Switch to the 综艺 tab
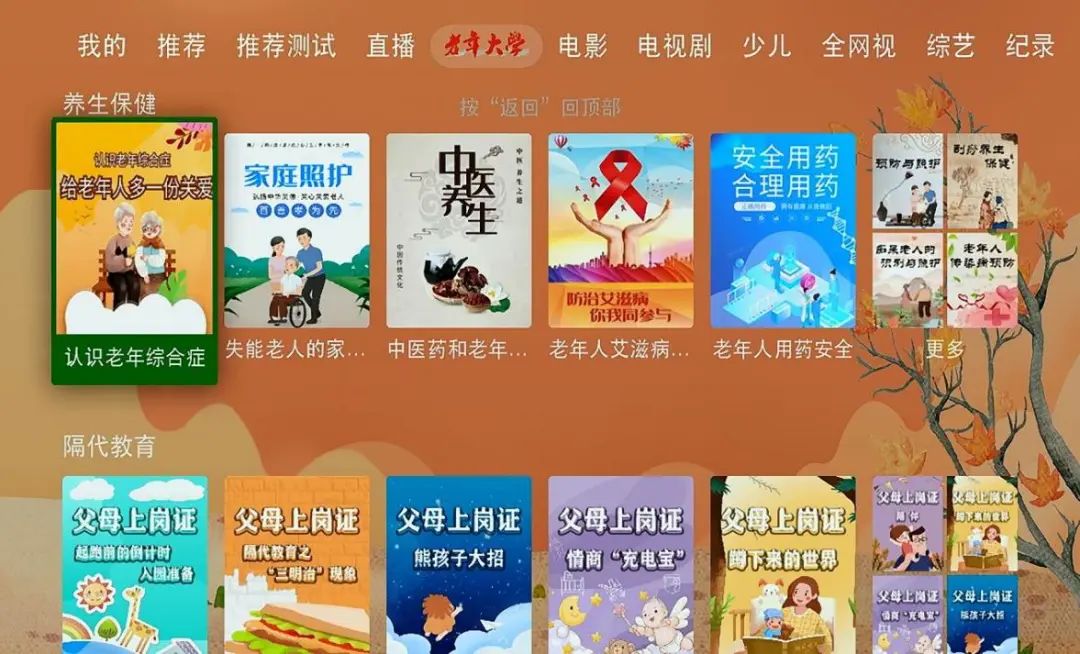This screenshot has width=1080, height=654. coord(950,46)
